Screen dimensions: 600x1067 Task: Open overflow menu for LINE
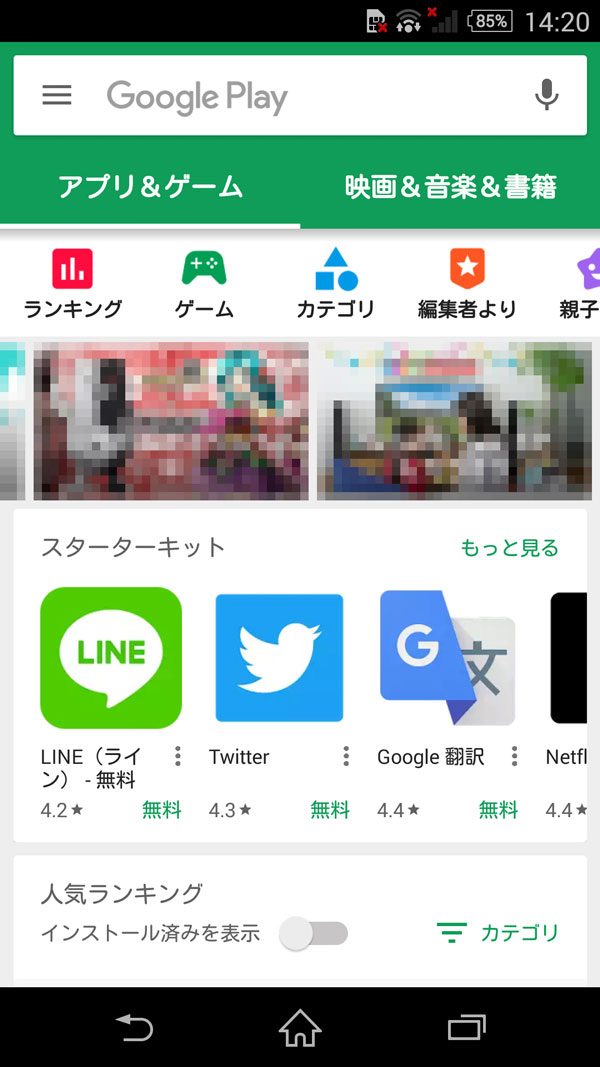[178, 756]
